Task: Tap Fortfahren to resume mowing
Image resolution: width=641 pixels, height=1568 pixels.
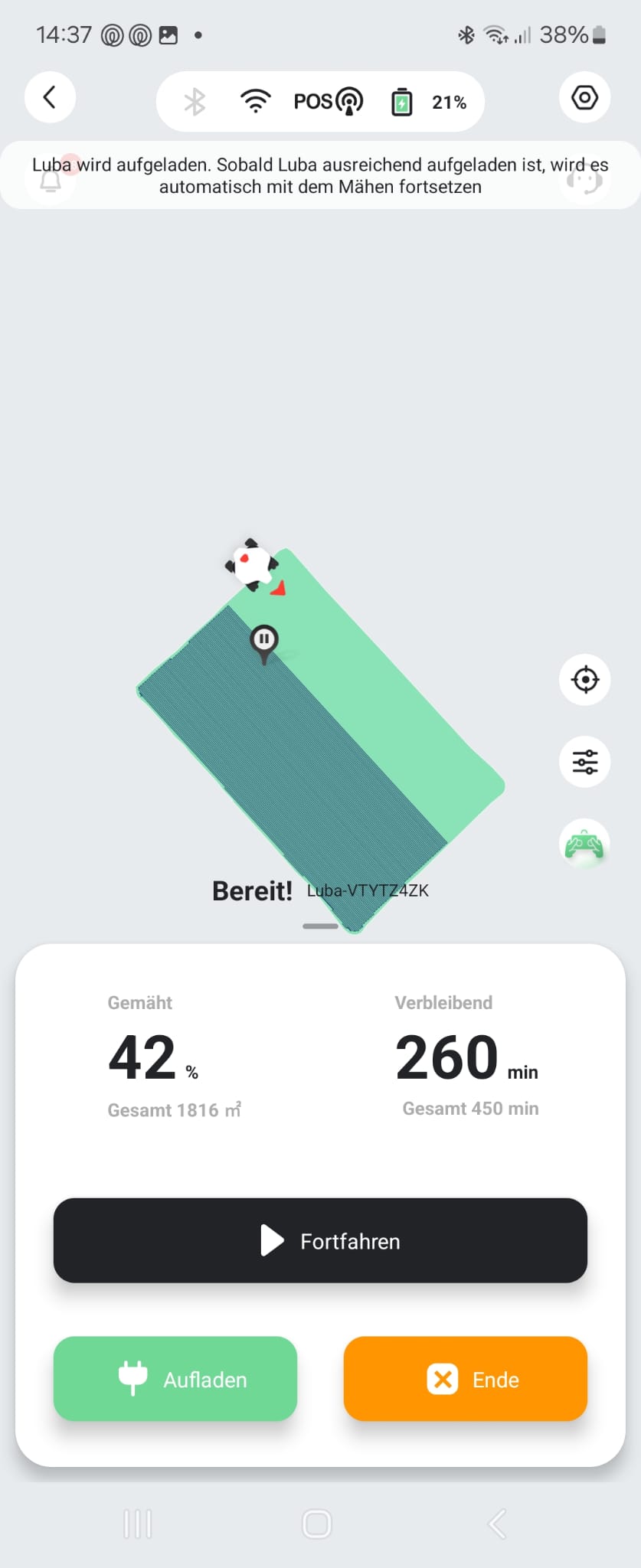Action: (x=320, y=1240)
